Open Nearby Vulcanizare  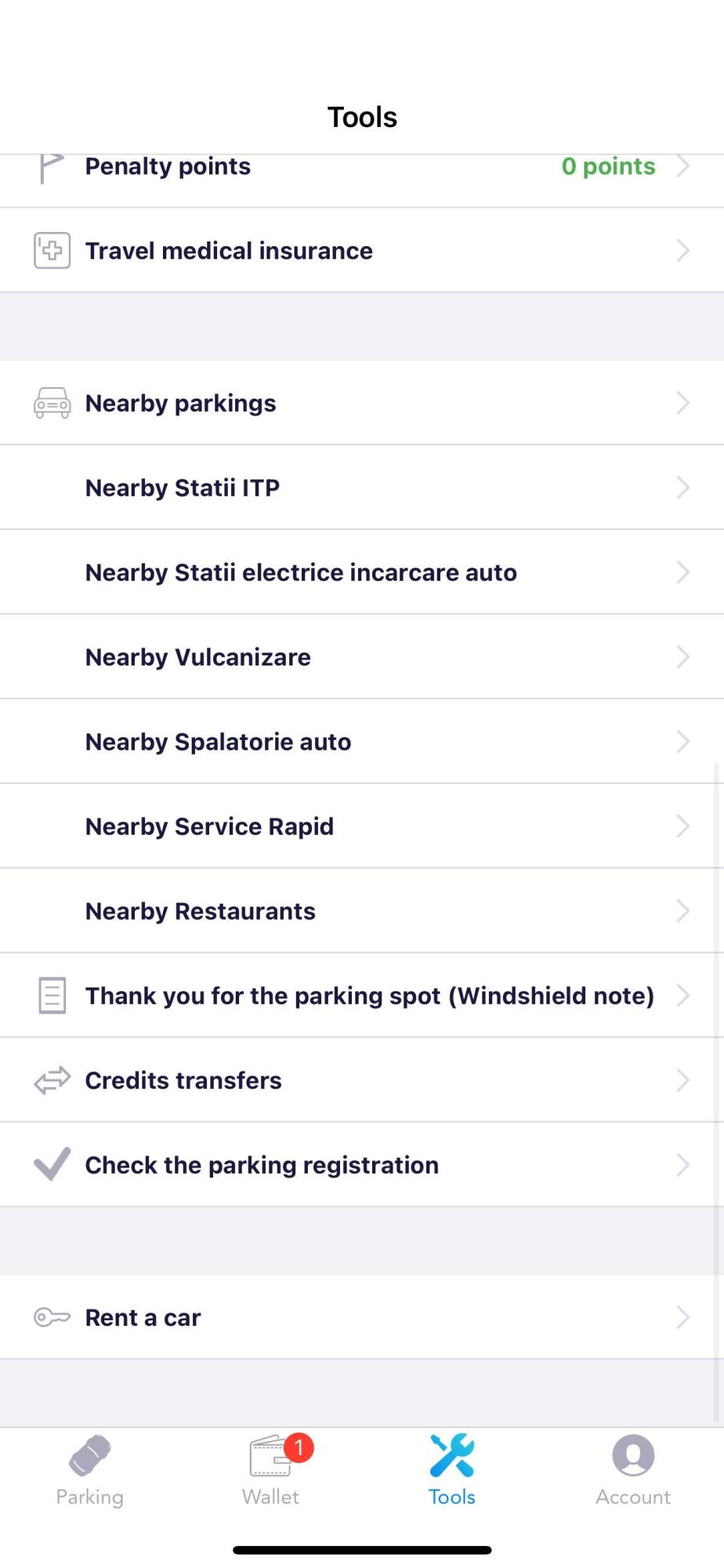(360, 657)
